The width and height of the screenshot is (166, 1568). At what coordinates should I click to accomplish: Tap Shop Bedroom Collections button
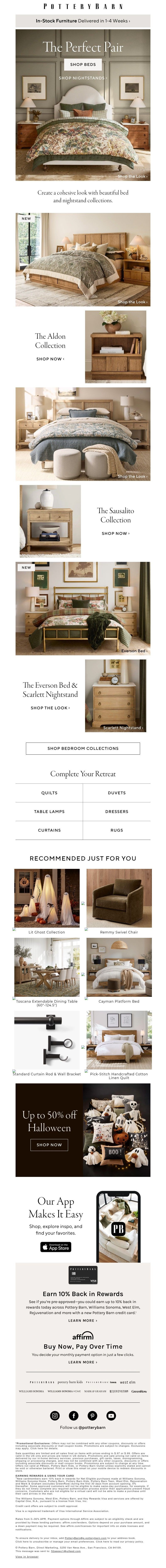(83, 748)
